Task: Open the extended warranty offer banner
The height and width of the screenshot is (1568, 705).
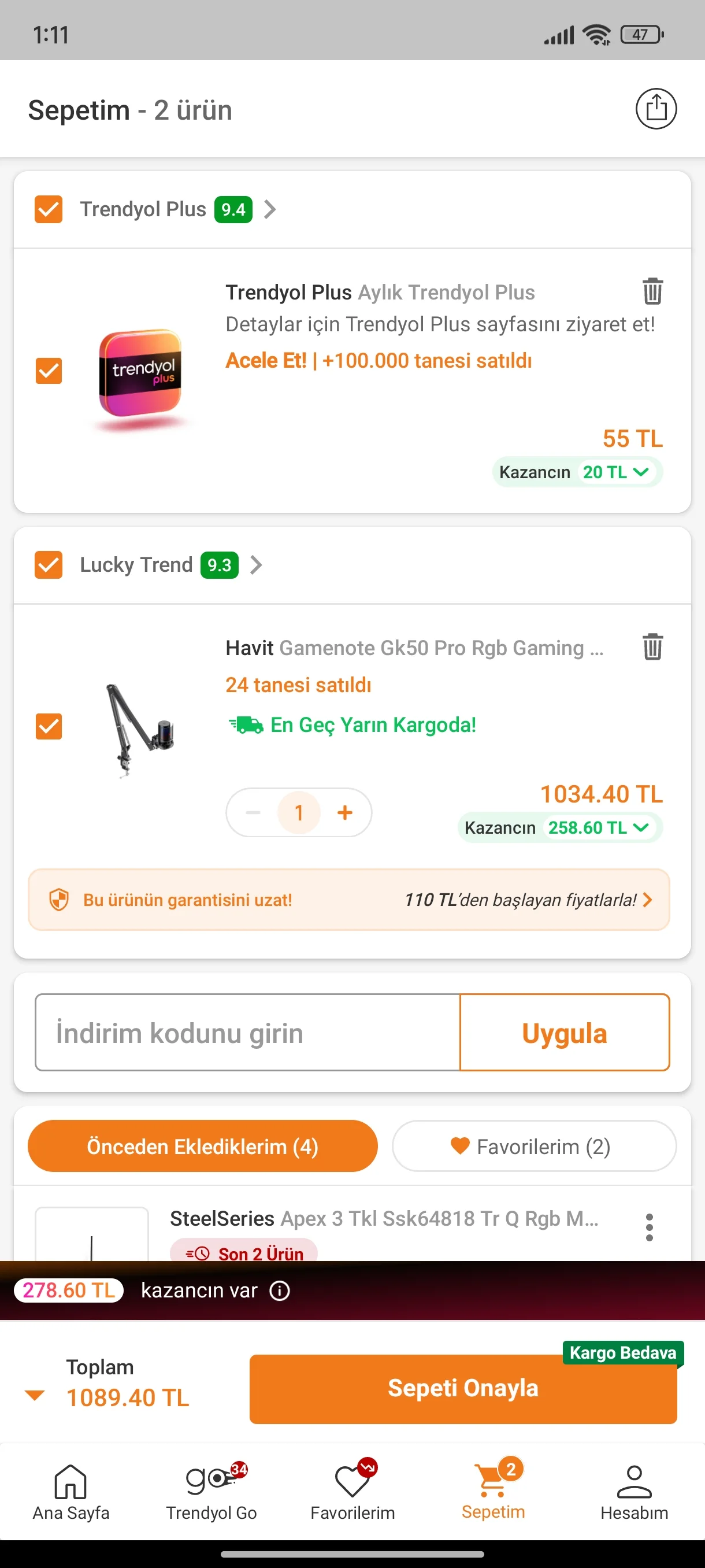Action: pos(348,900)
